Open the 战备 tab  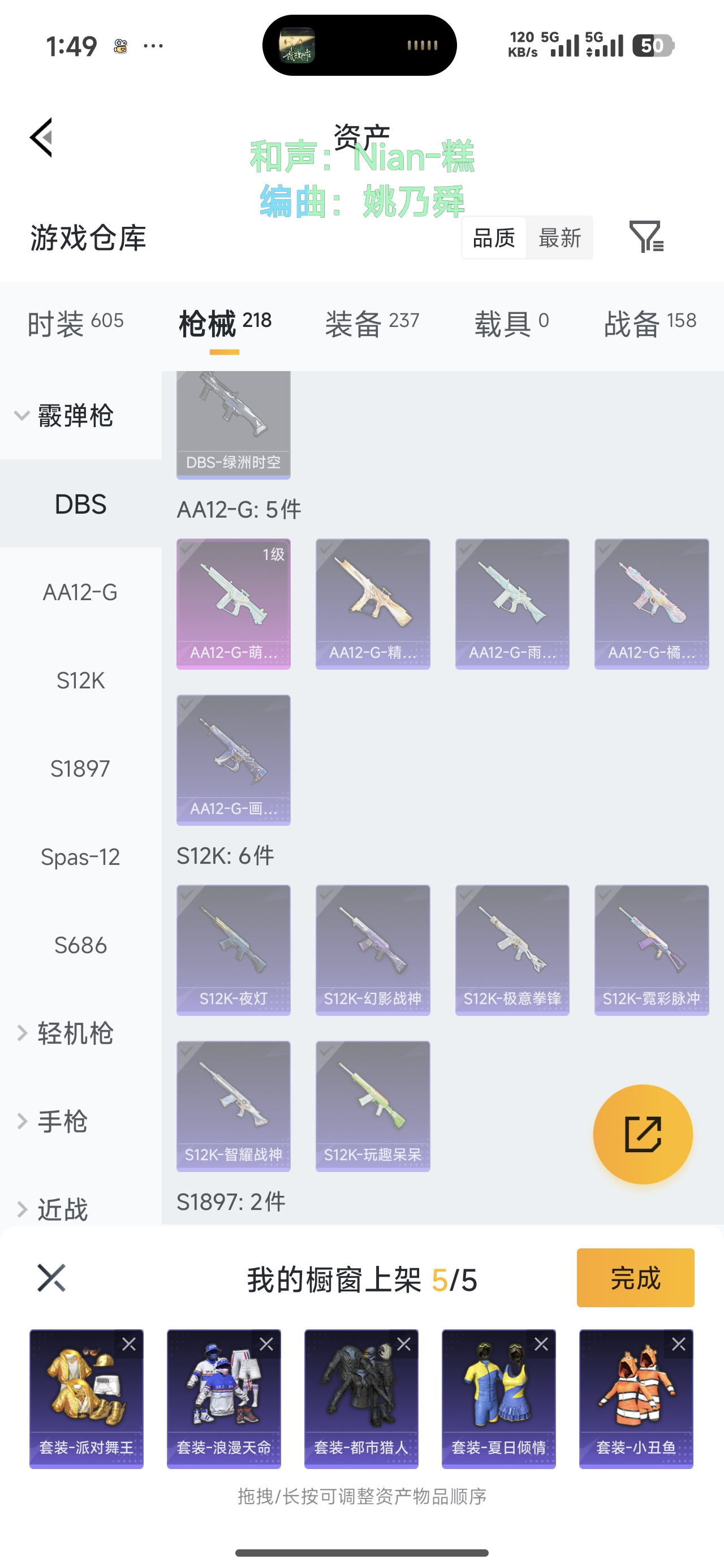[649, 322]
